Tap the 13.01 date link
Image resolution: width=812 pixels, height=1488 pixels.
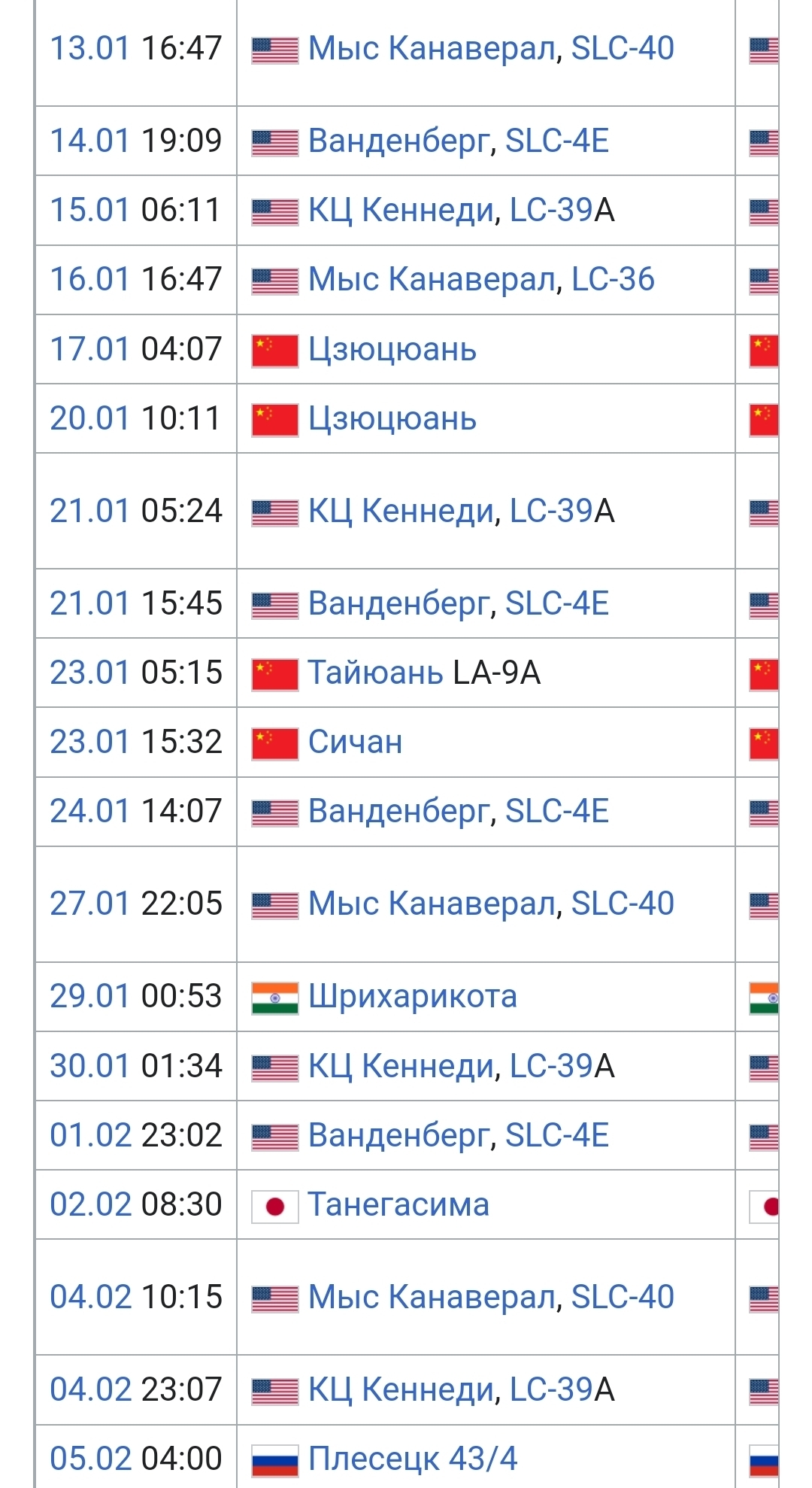89,48
